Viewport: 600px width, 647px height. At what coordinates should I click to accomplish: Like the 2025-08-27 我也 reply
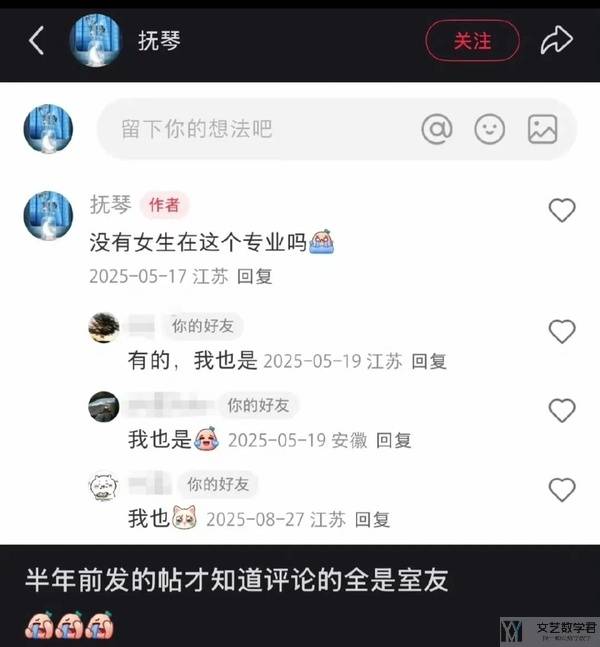(x=562, y=489)
